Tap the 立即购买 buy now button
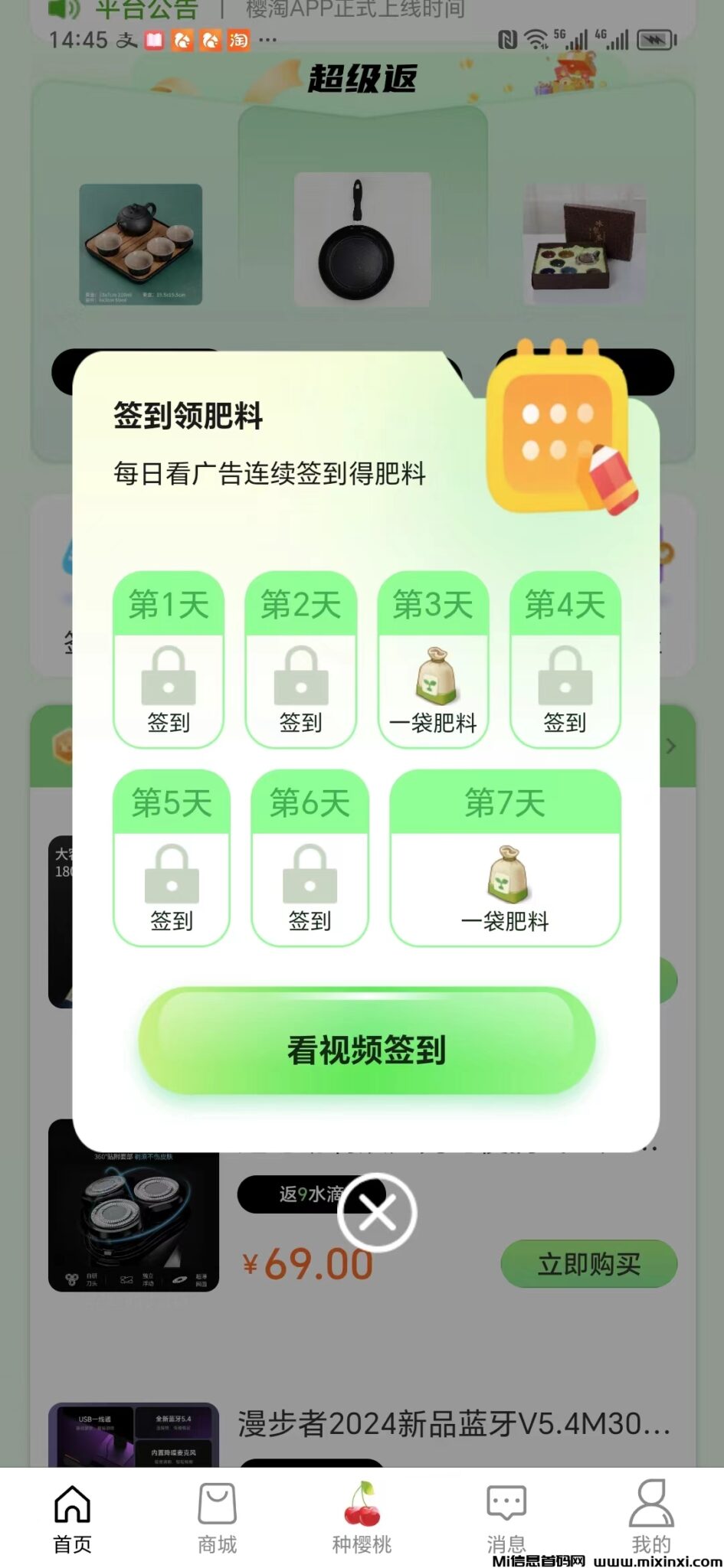Screen dimensions: 724x1568 (588, 1264)
